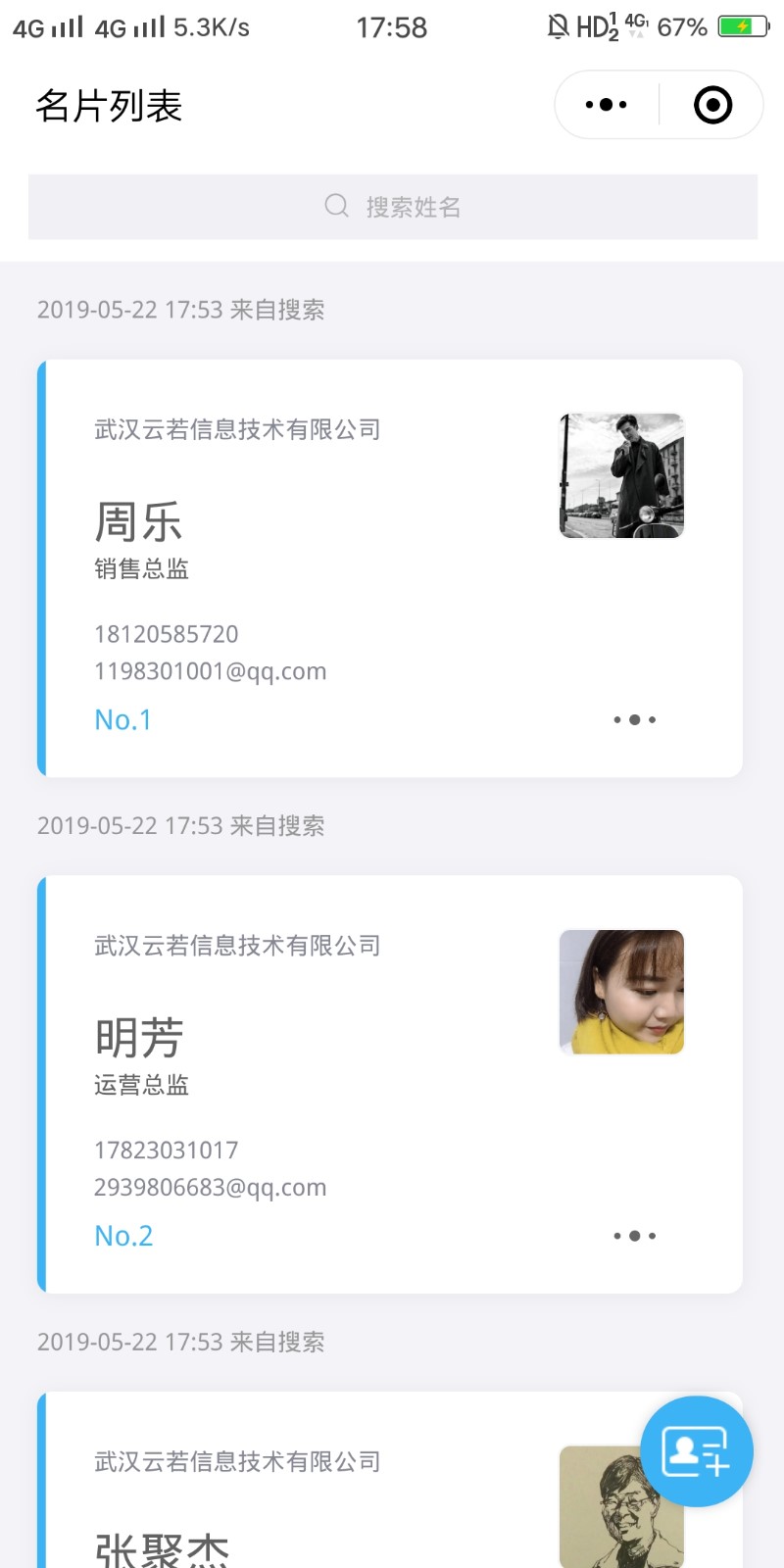This screenshot has height=1568, width=784.
Task: Open the three-dot menu on 明芳's card
Action: pos(634,1236)
